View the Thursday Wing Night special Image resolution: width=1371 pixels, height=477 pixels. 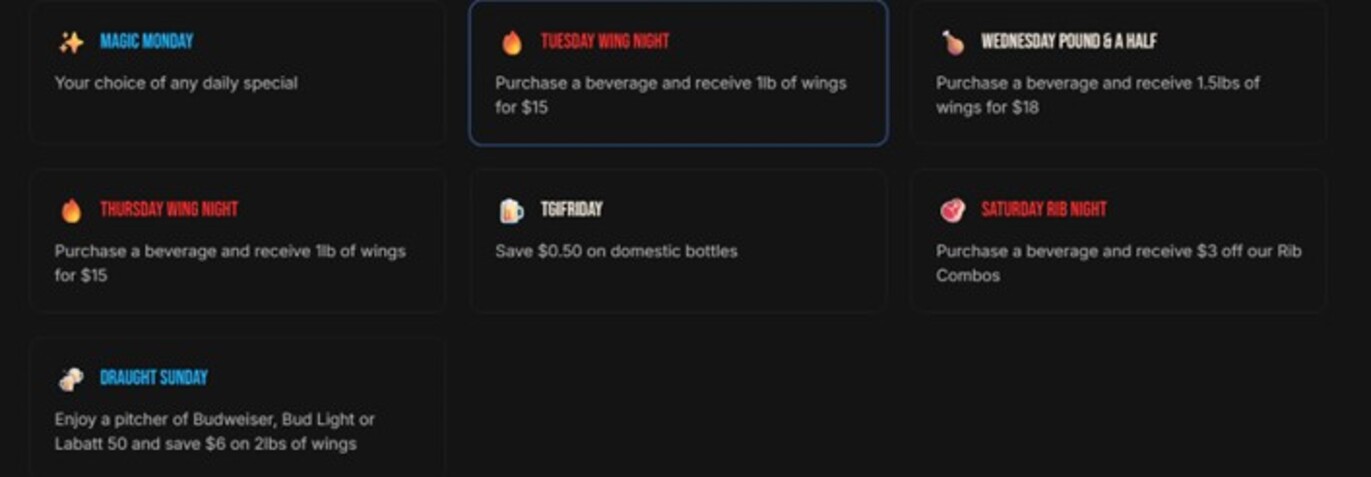pos(237,241)
